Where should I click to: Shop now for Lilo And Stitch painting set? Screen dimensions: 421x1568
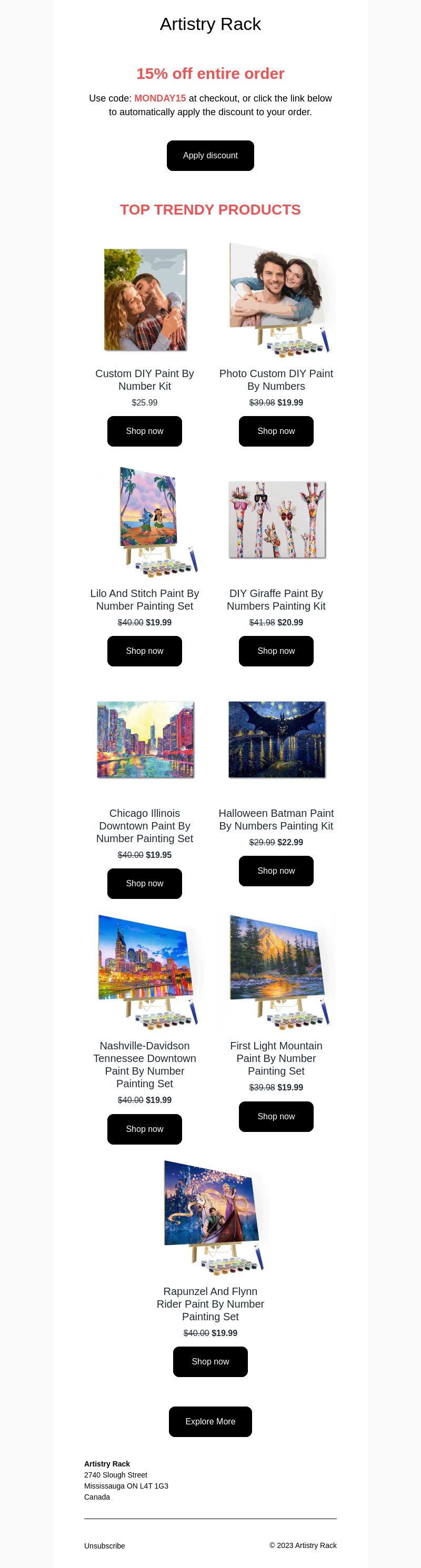click(x=144, y=651)
